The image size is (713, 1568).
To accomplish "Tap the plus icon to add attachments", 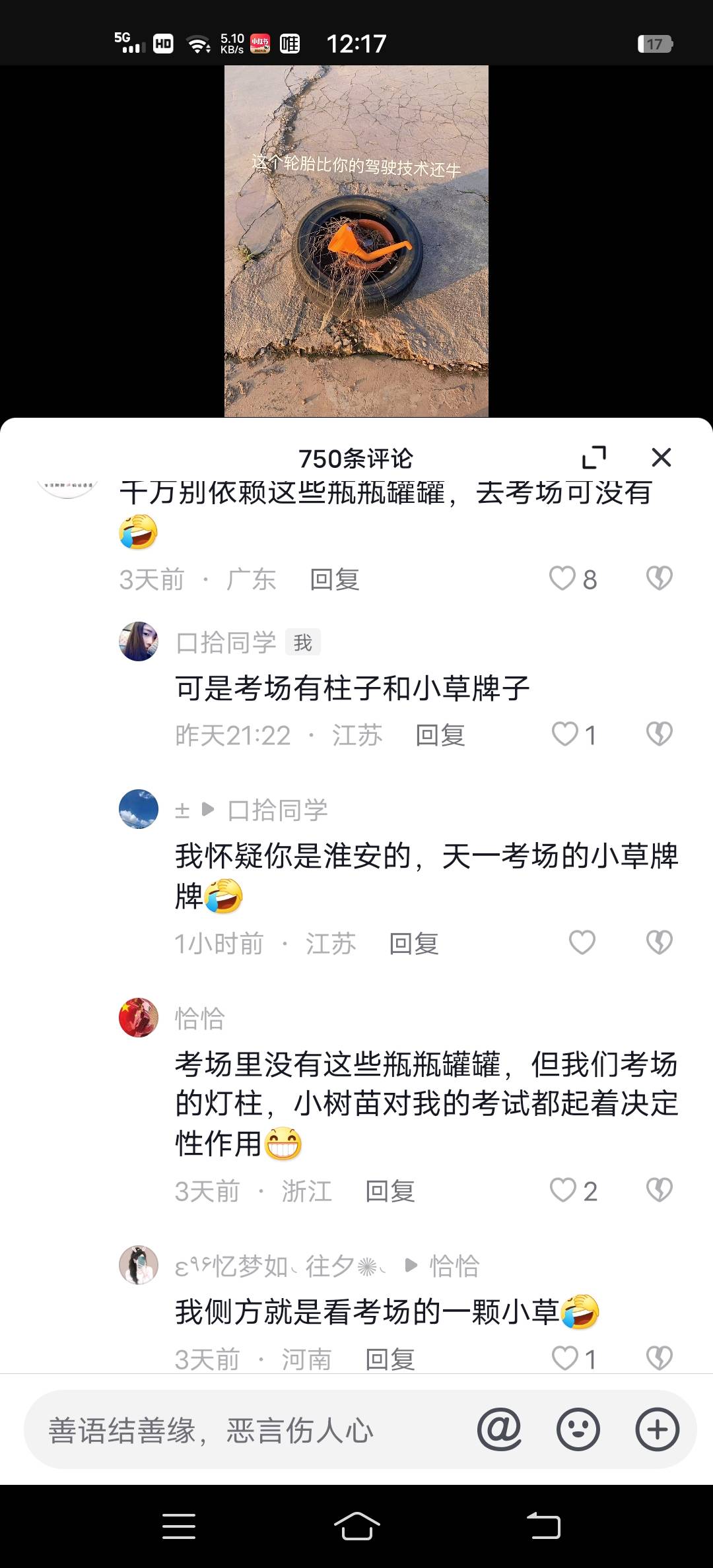I will (x=658, y=1430).
